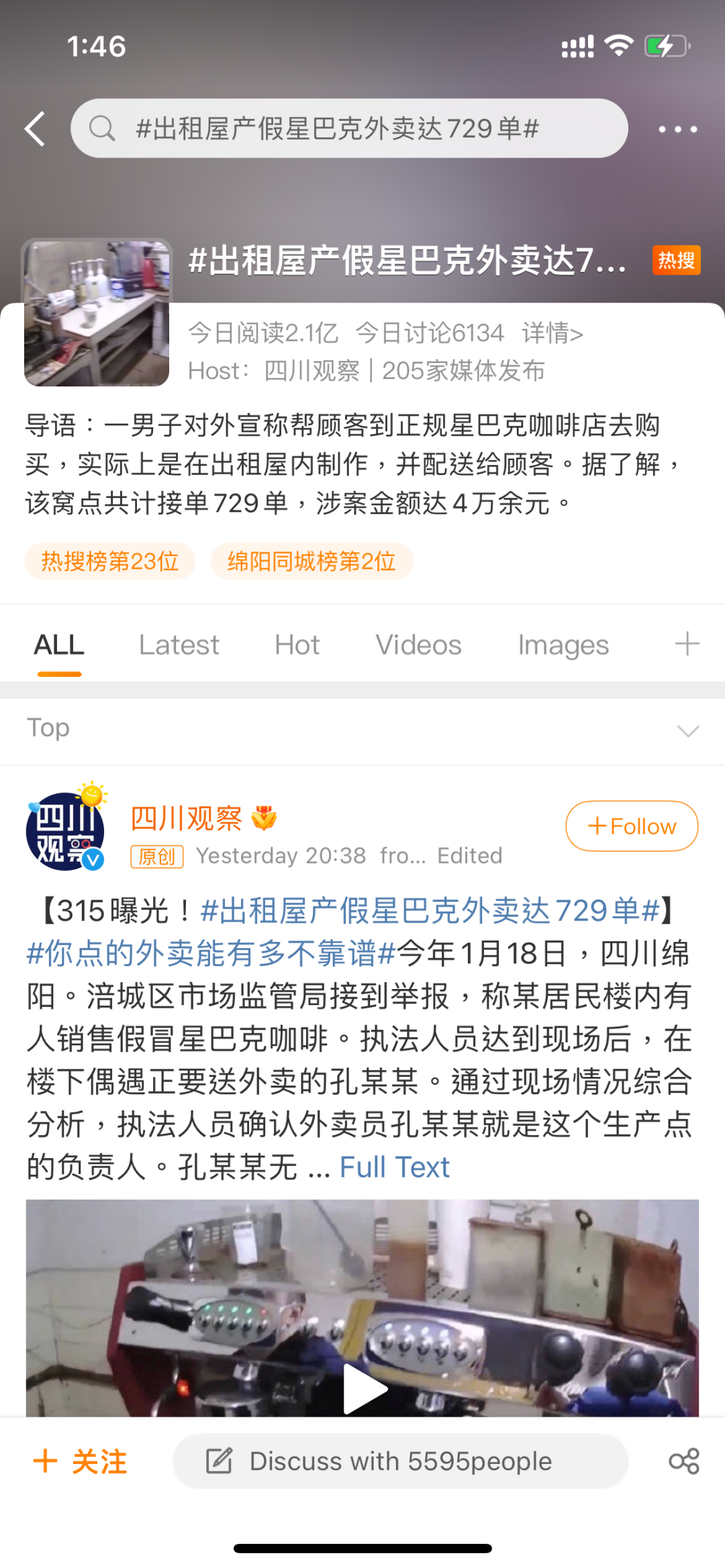
Task: Open the Discuss with 5595people field
Action: [400, 1461]
